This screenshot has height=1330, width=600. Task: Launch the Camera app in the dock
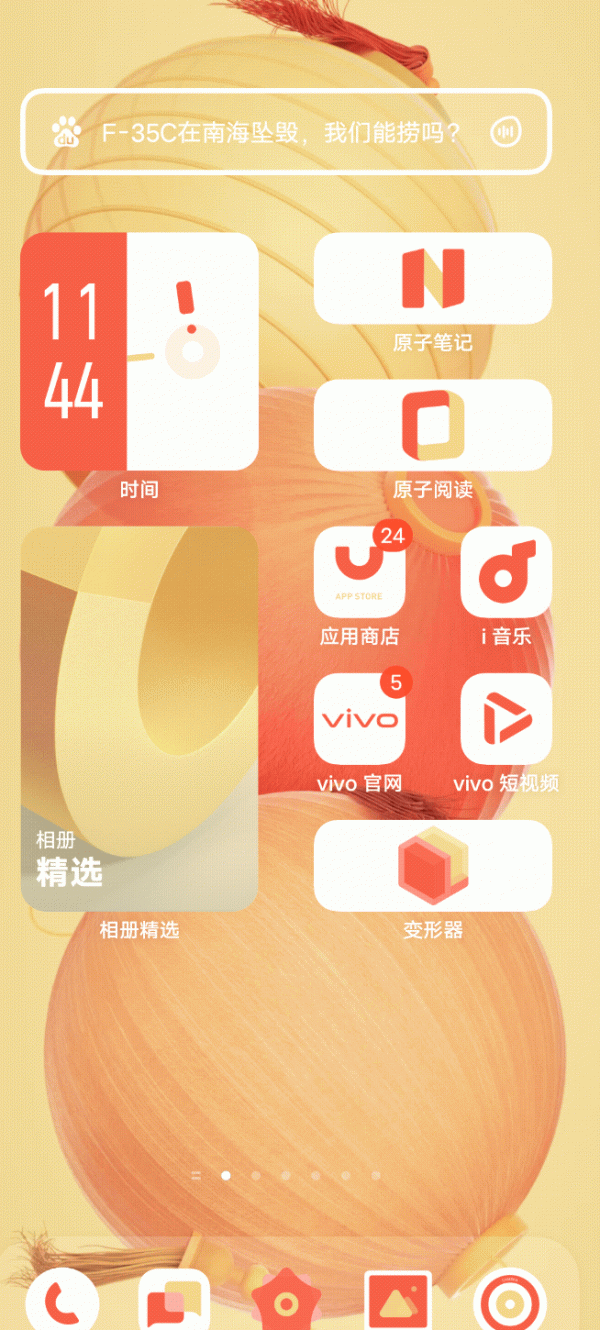click(x=510, y=1300)
